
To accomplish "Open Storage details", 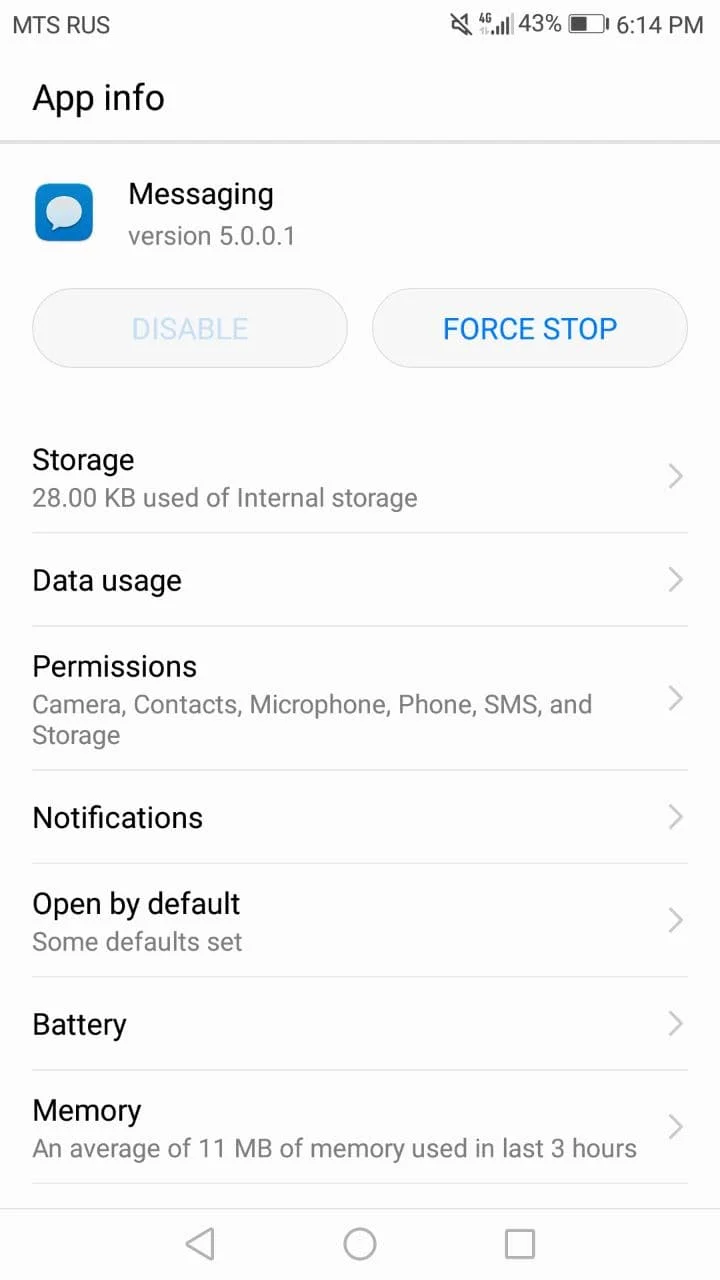I will coord(360,477).
